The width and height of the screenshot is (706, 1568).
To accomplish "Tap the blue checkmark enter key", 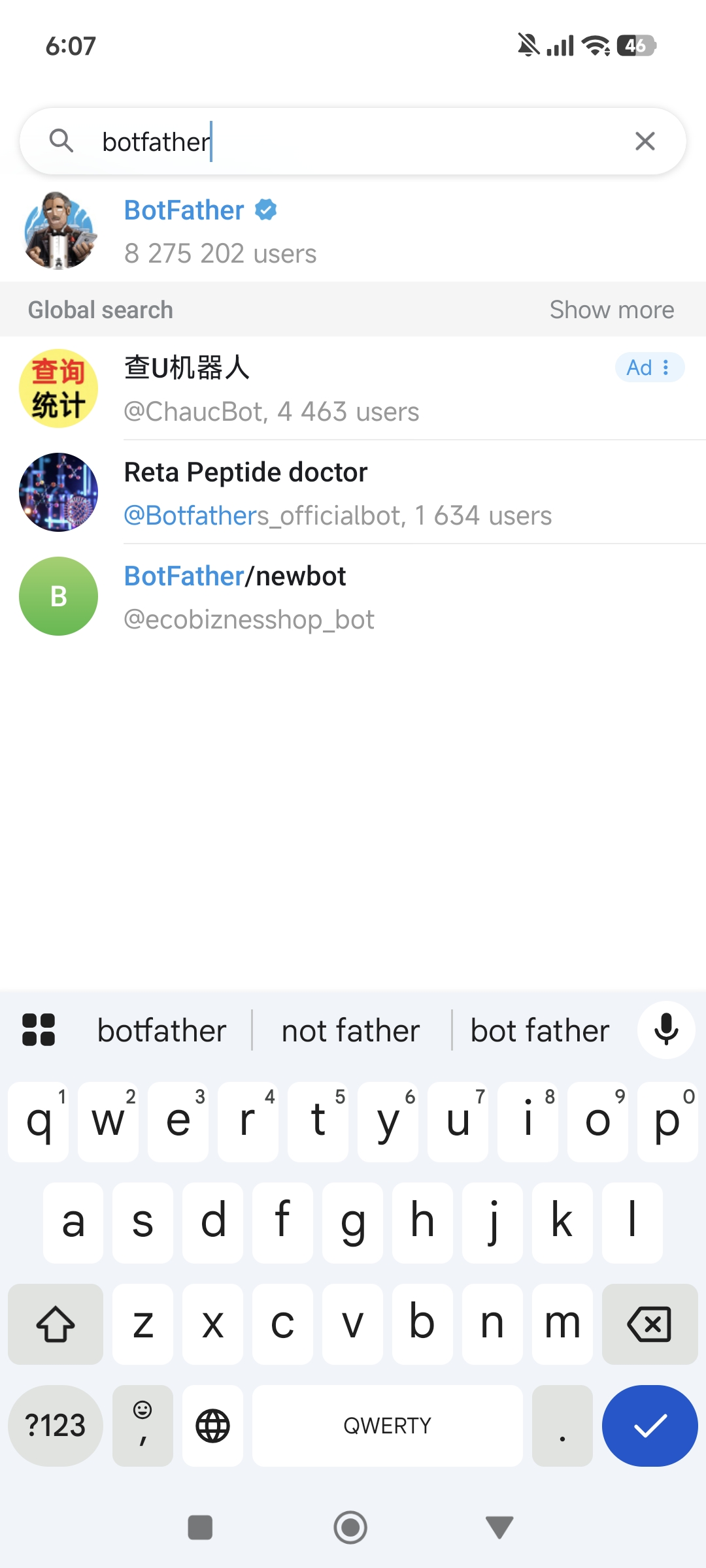I will click(x=649, y=1426).
